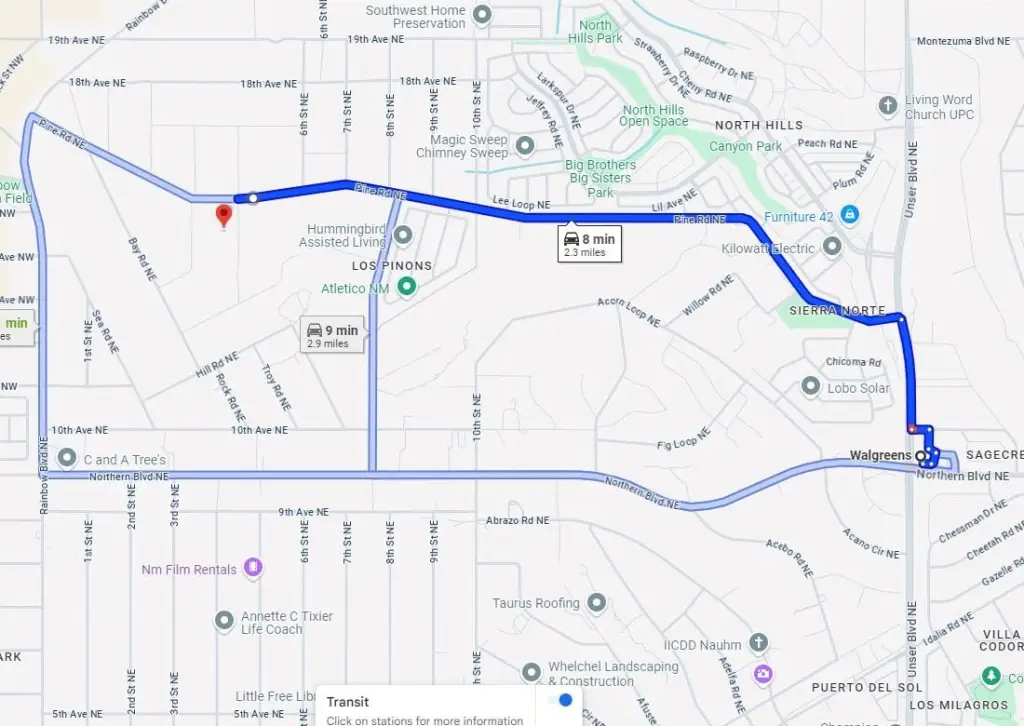Image resolution: width=1024 pixels, height=726 pixels.
Task: View Furniture 42 shop marker
Action: pos(849,216)
